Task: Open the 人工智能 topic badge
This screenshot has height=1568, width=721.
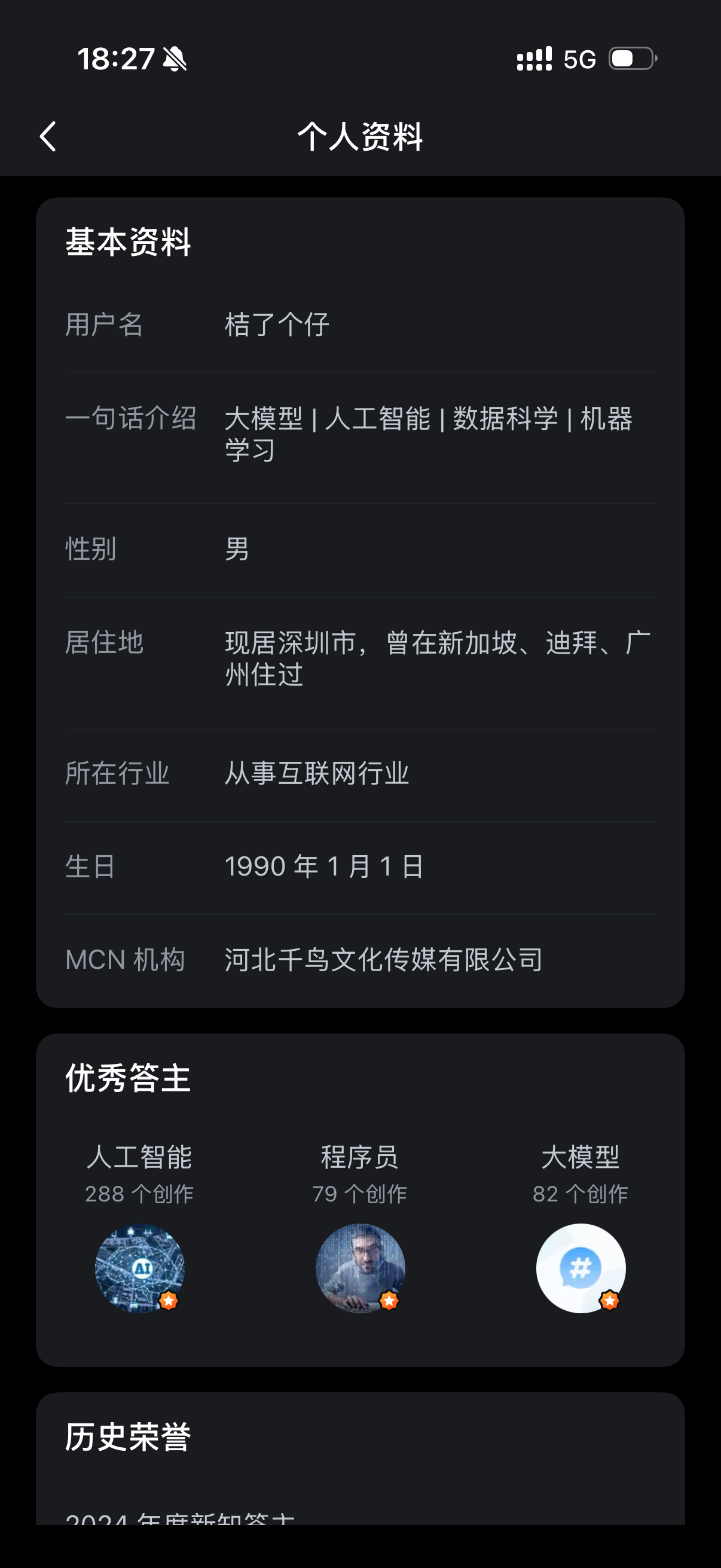Action: pos(139,1267)
